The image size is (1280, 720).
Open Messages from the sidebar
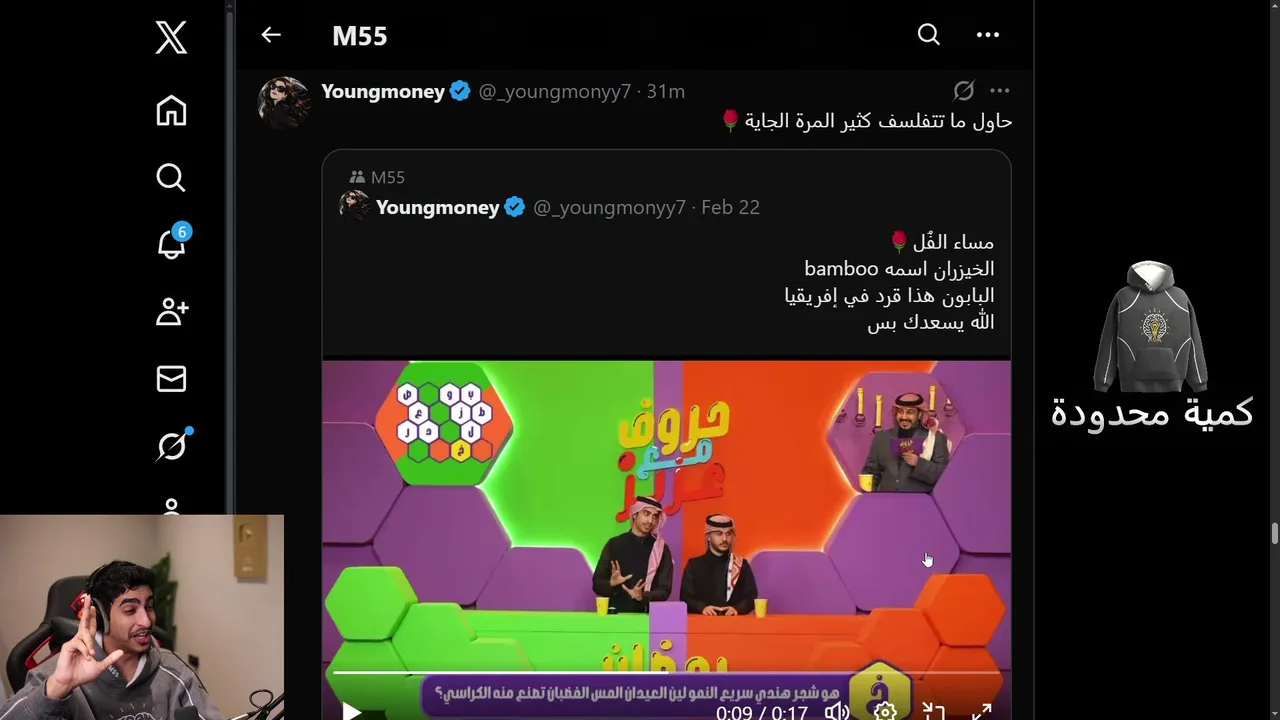tap(171, 378)
